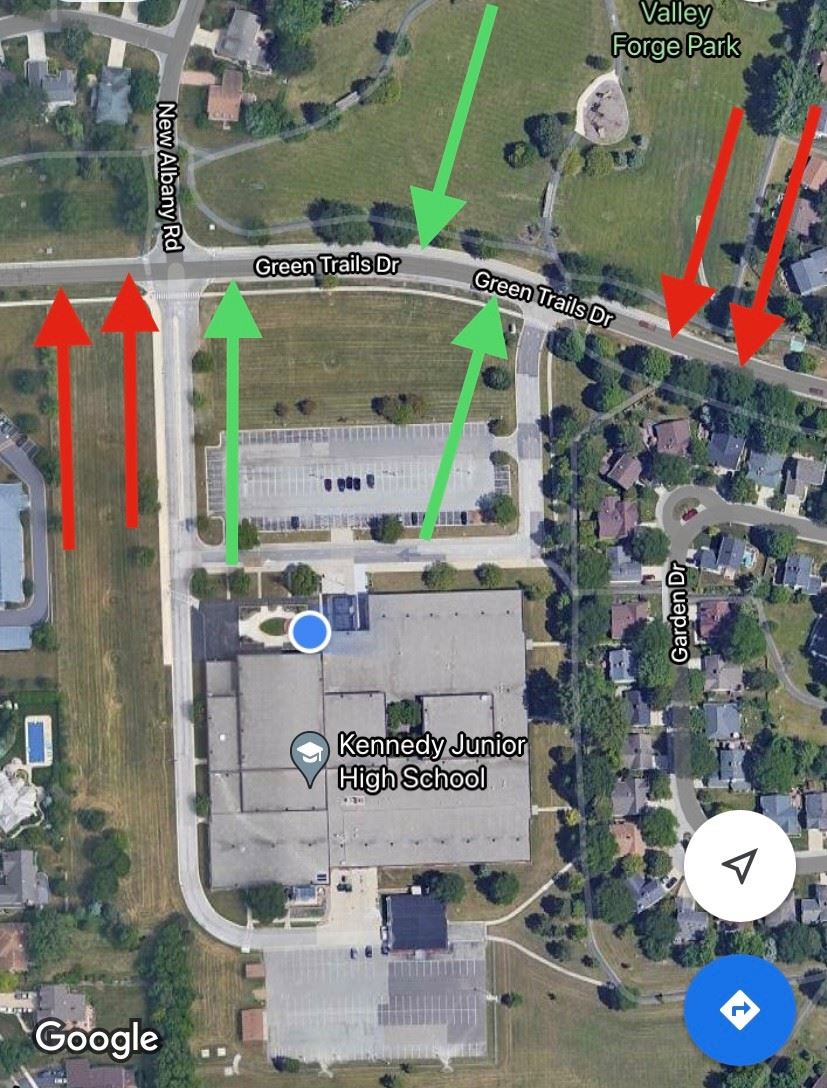This screenshot has height=1088, width=827.
Task: Open directions with the blue arrow button
Action: click(740, 1010)
